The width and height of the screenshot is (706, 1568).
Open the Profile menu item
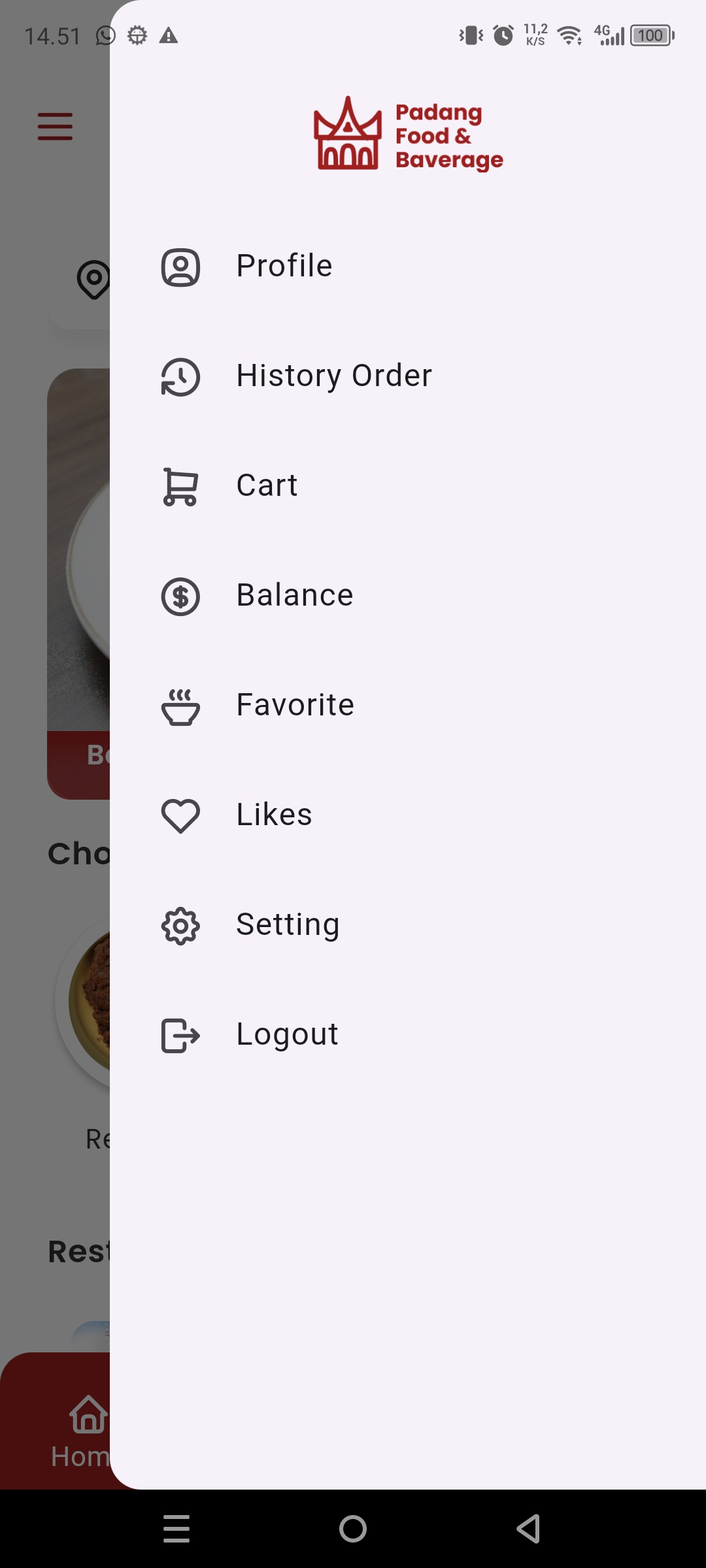click(x=284, y=267)
